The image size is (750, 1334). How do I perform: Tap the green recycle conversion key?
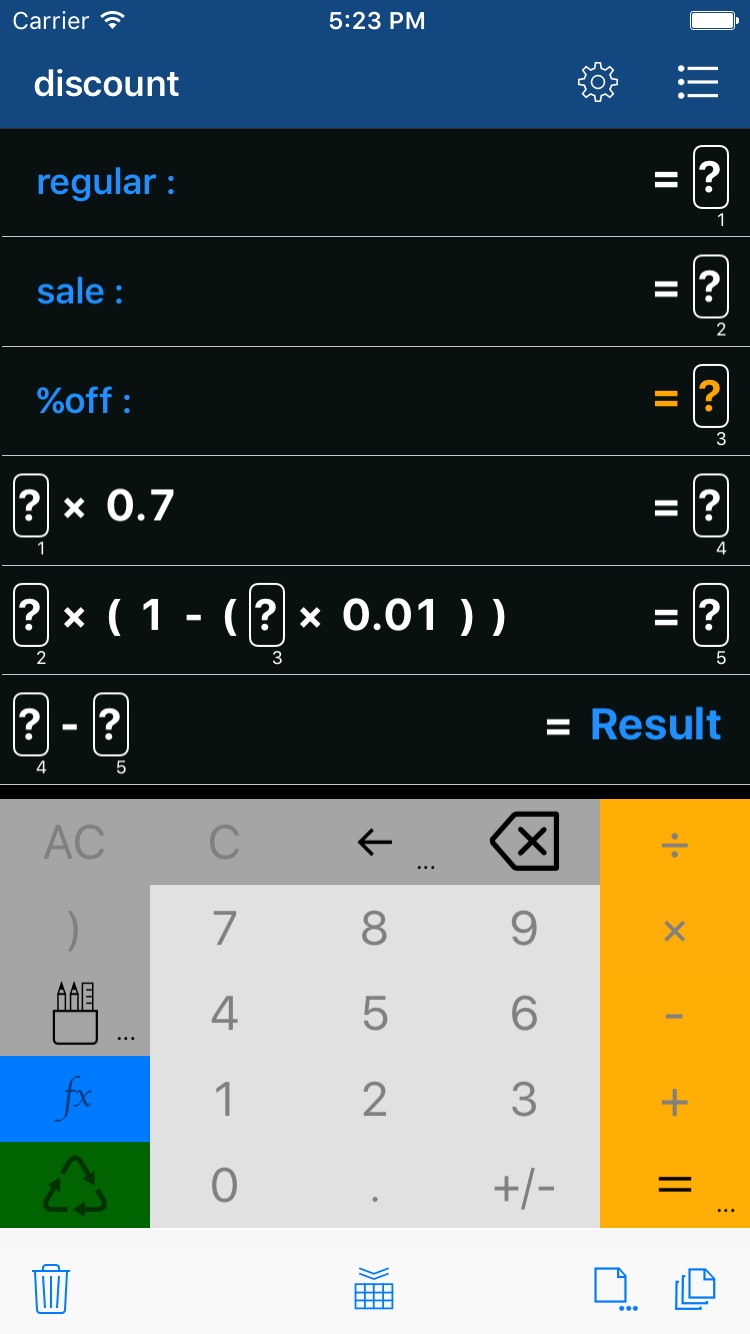(74, 1185)
